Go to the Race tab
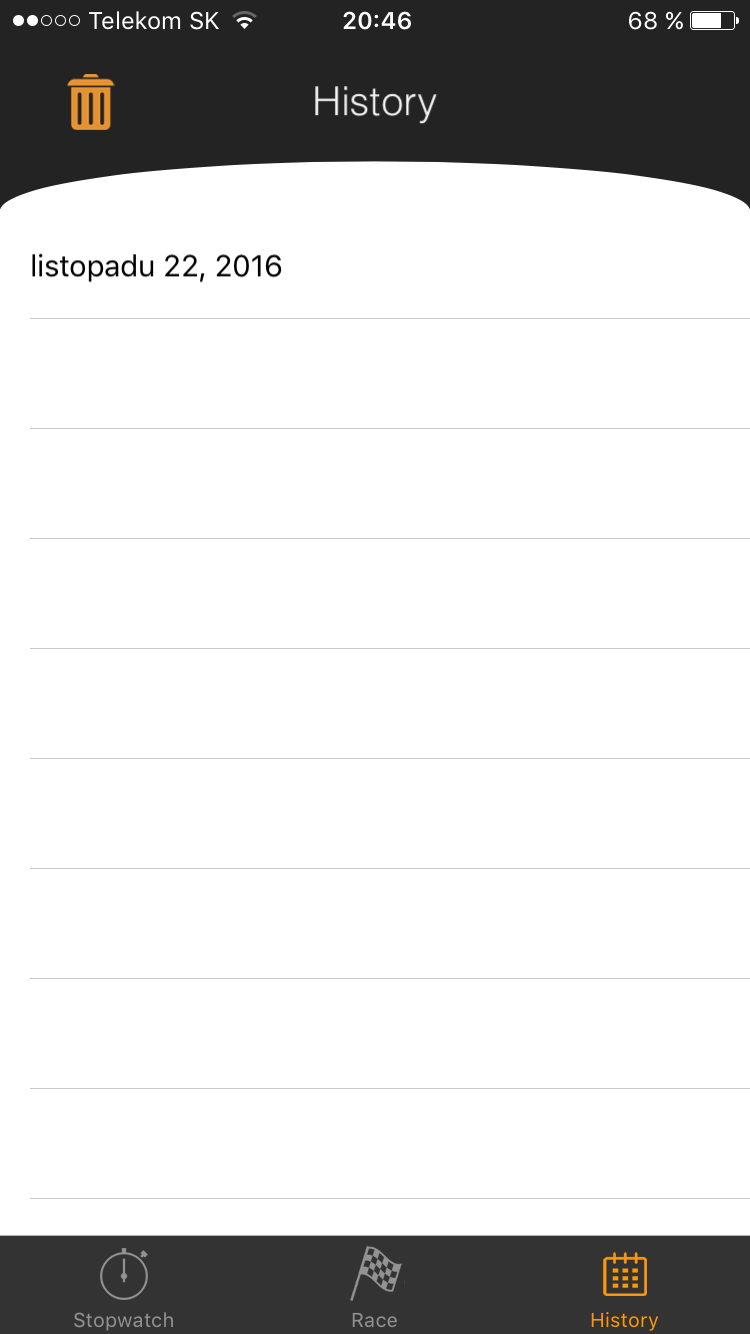This screenshot has height=1334, width=750. tap(375, 1288)
